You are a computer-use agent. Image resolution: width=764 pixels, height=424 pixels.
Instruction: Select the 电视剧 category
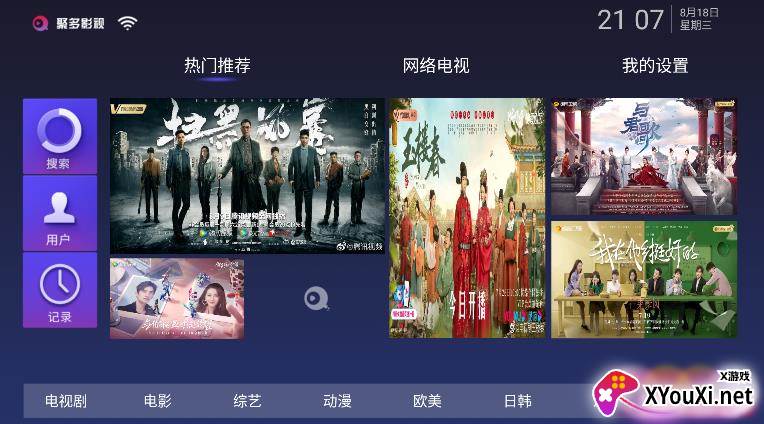tap(66, 401)
